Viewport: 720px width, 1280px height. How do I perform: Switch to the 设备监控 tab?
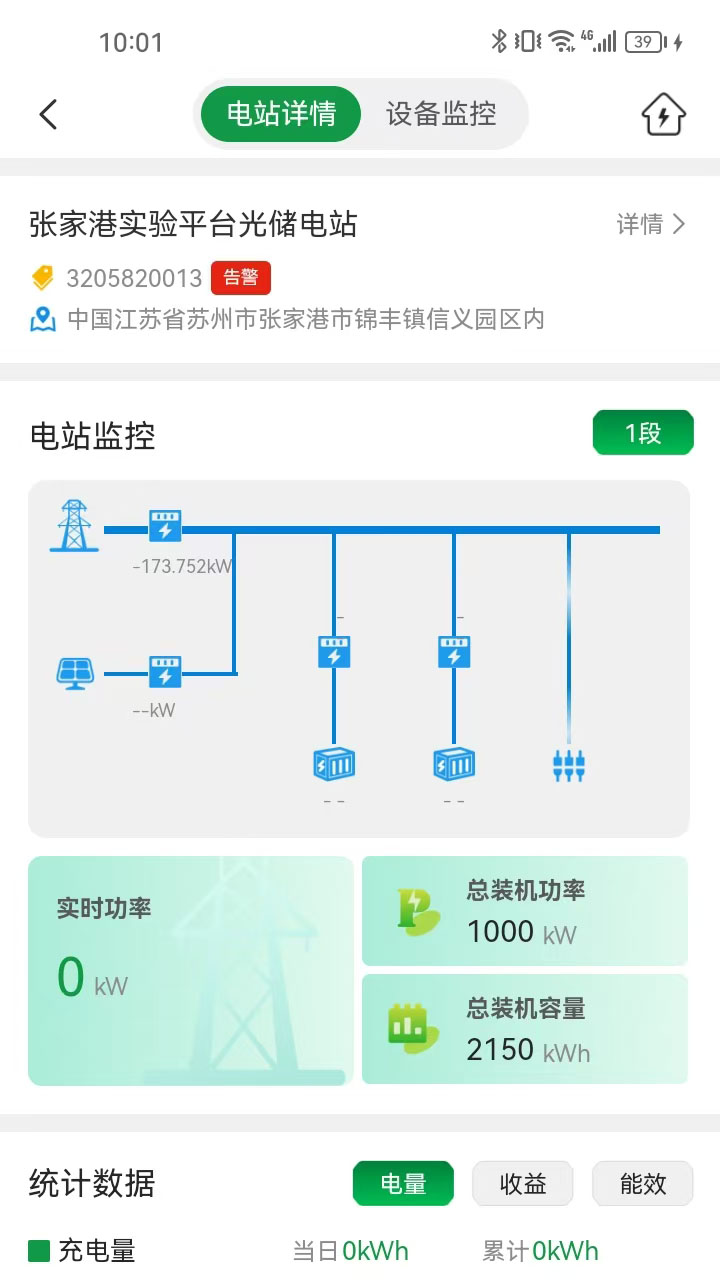click(x=441, y=114)
